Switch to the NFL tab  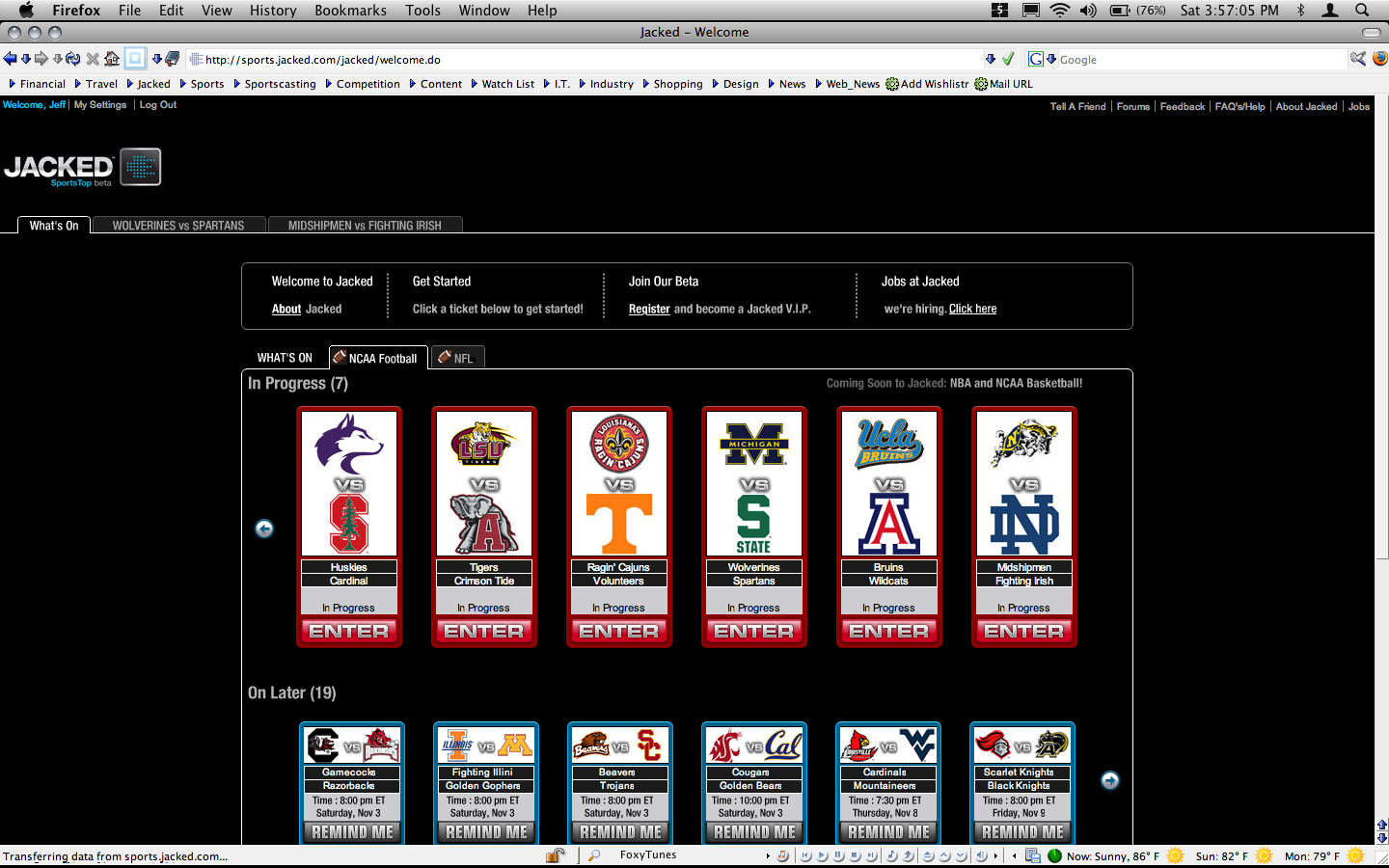point(457,358)
